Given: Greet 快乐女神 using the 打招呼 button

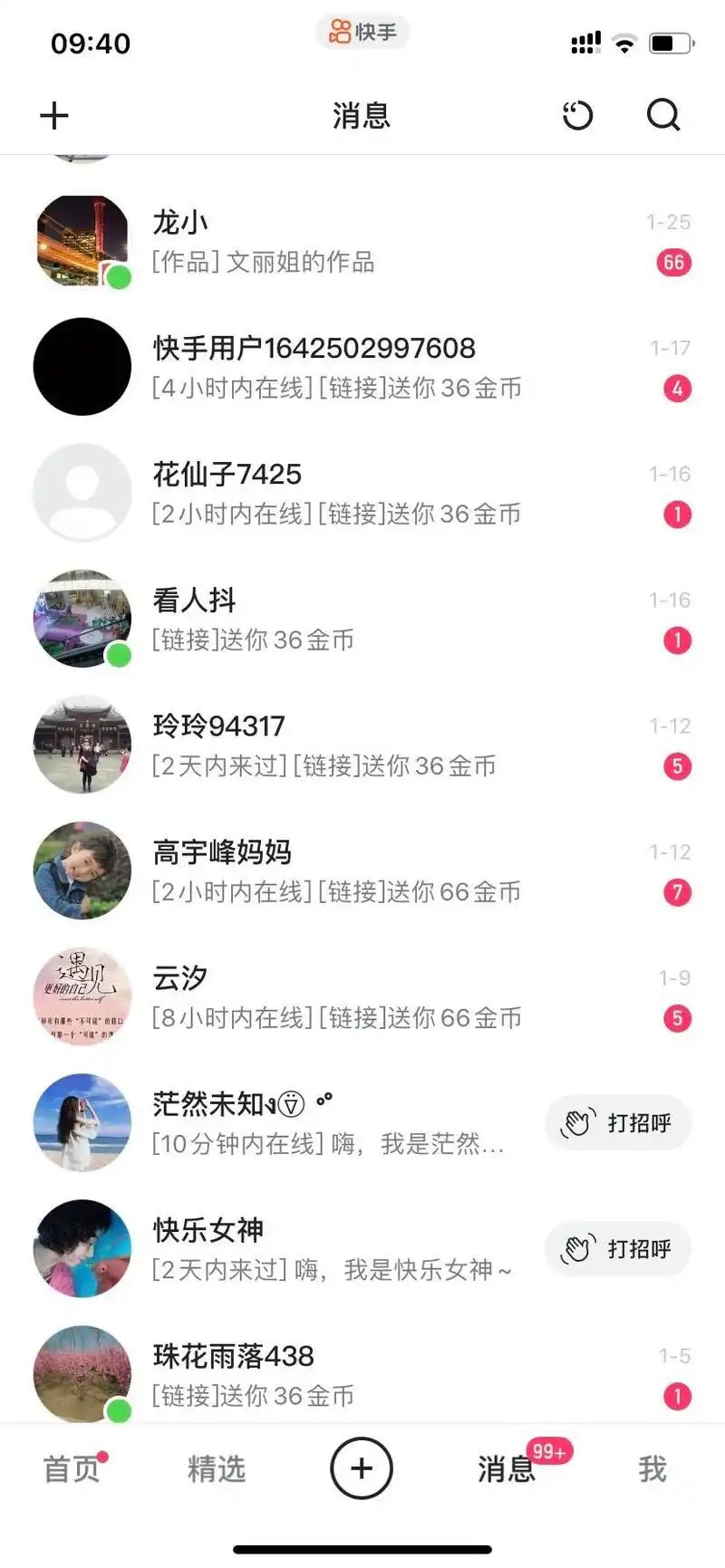Looking at the screenshot, I should [618, 1249].
